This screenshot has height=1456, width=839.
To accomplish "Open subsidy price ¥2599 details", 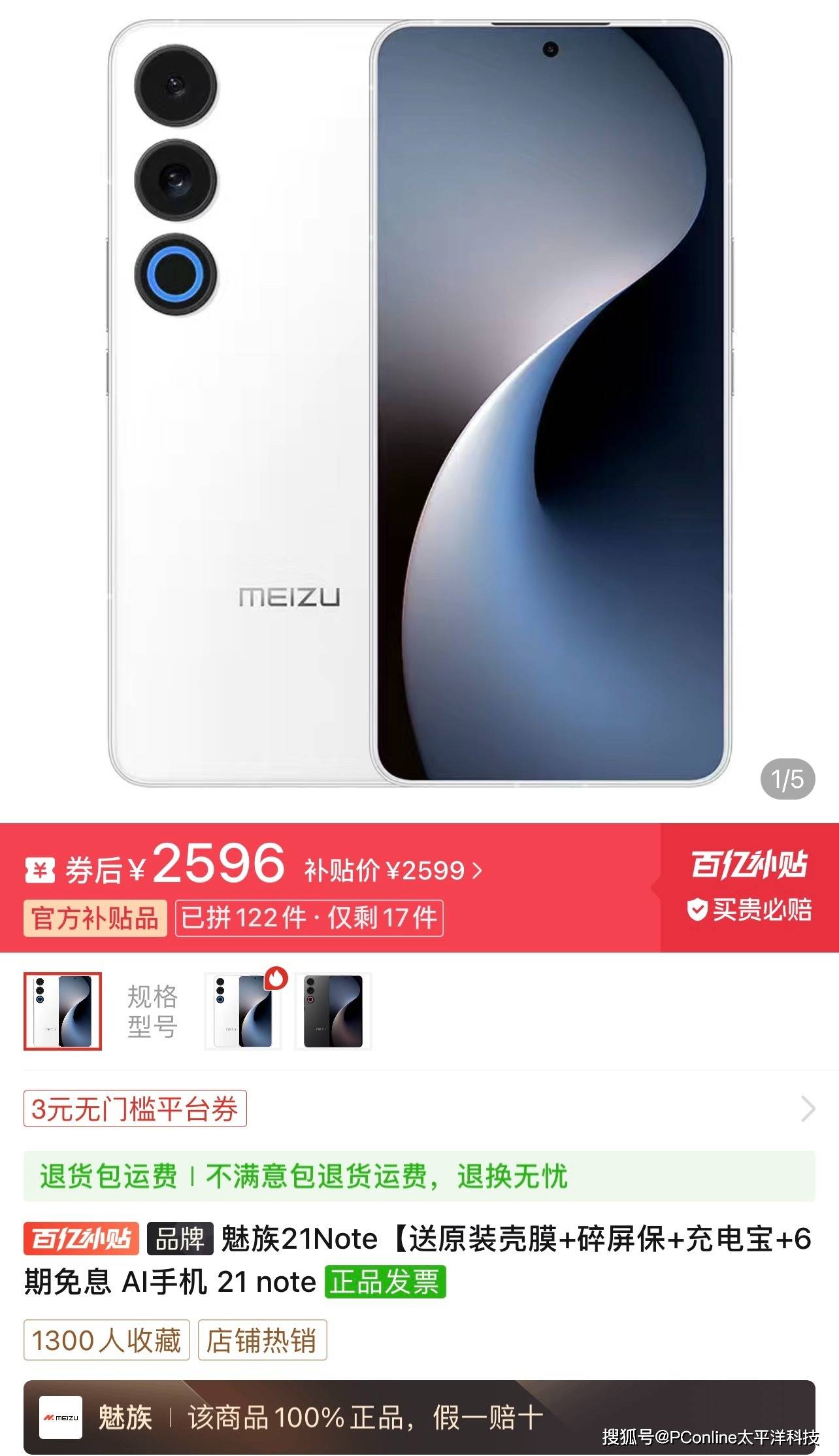I will (x=393, y=870).
